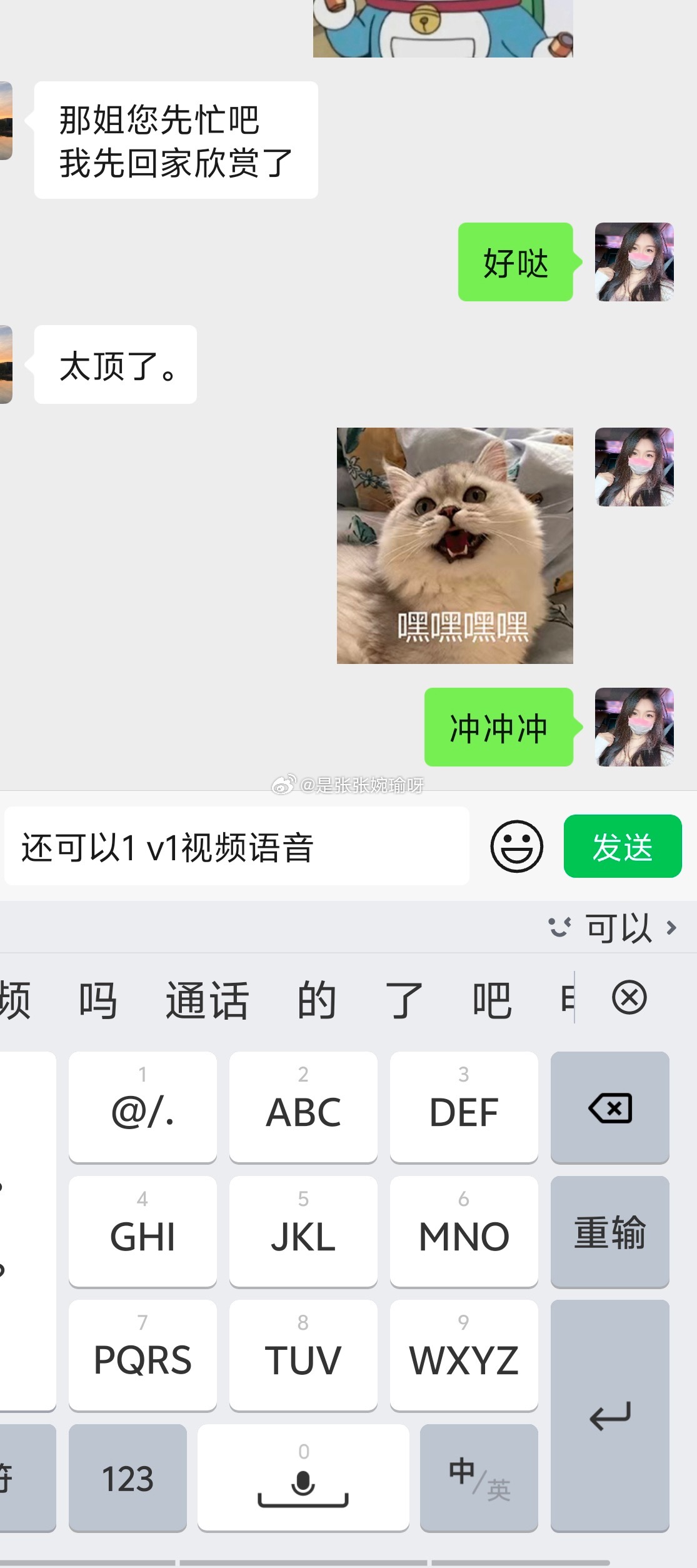This screenshot has width=697, height=1568.
Task: Tap the 5 JKL key
Action: pos(303,1232)
